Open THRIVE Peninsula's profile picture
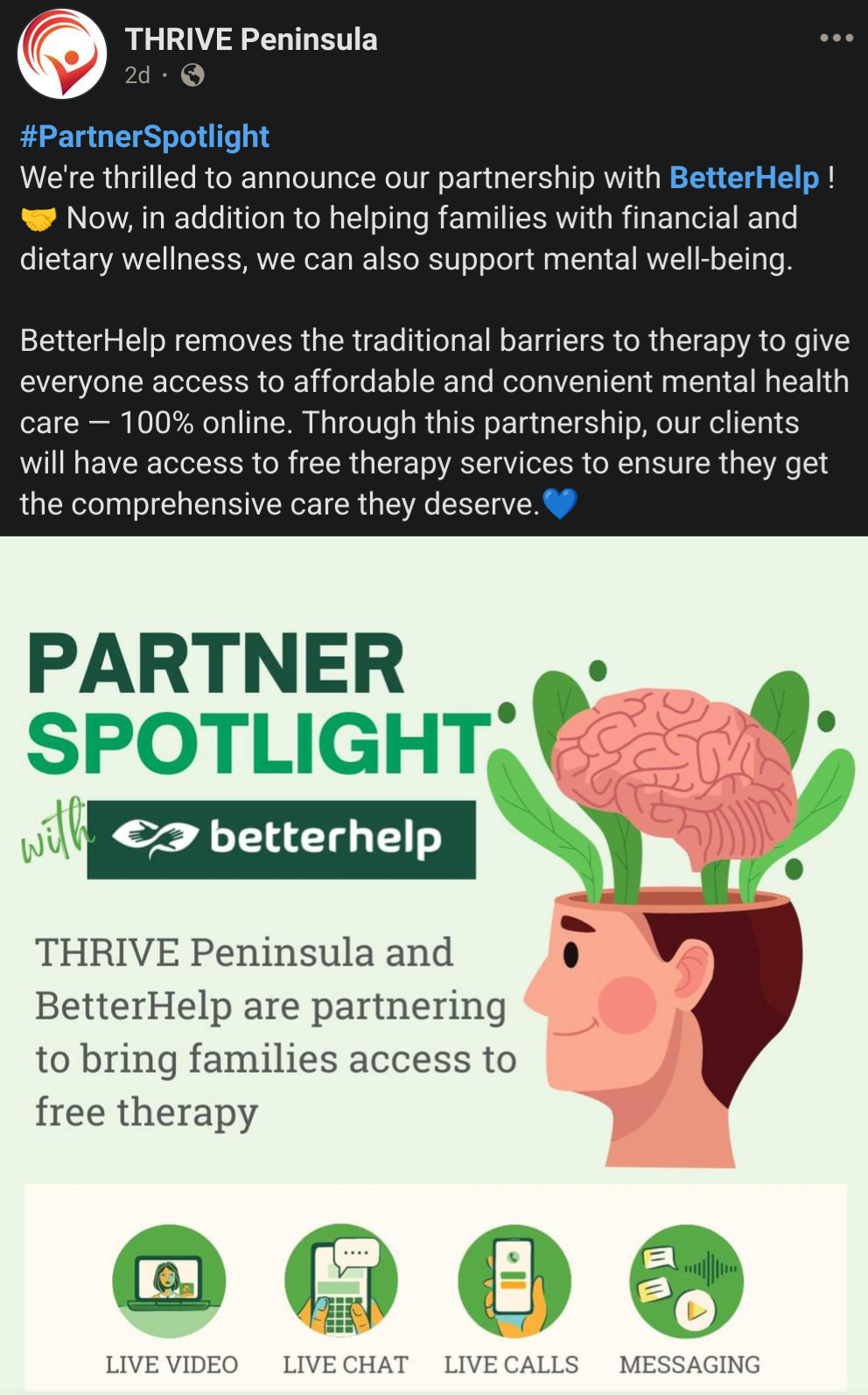The width and height of the screenshot is (868, 1395). (x=62, y=54)
